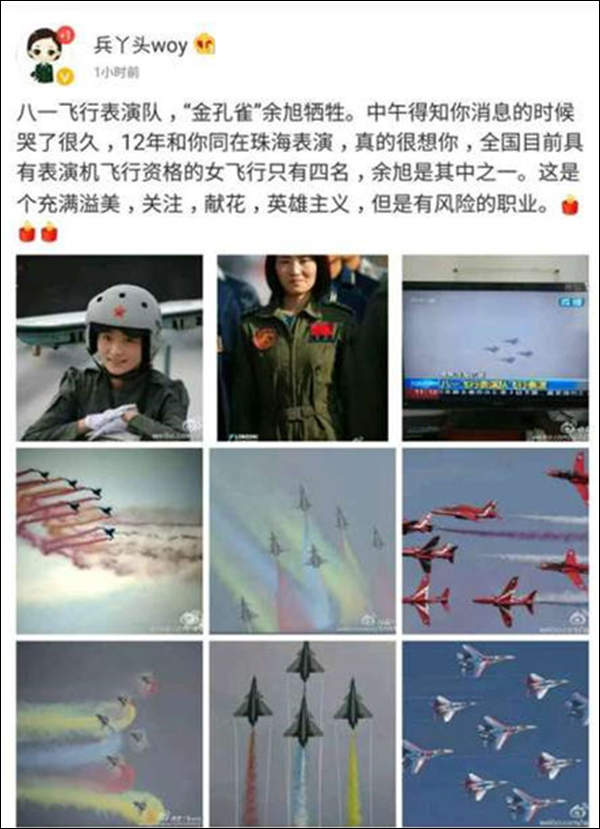600x829 pixels.
Task: Open the photo of white and blue jets formation
Action: click(x=495, y=734)
